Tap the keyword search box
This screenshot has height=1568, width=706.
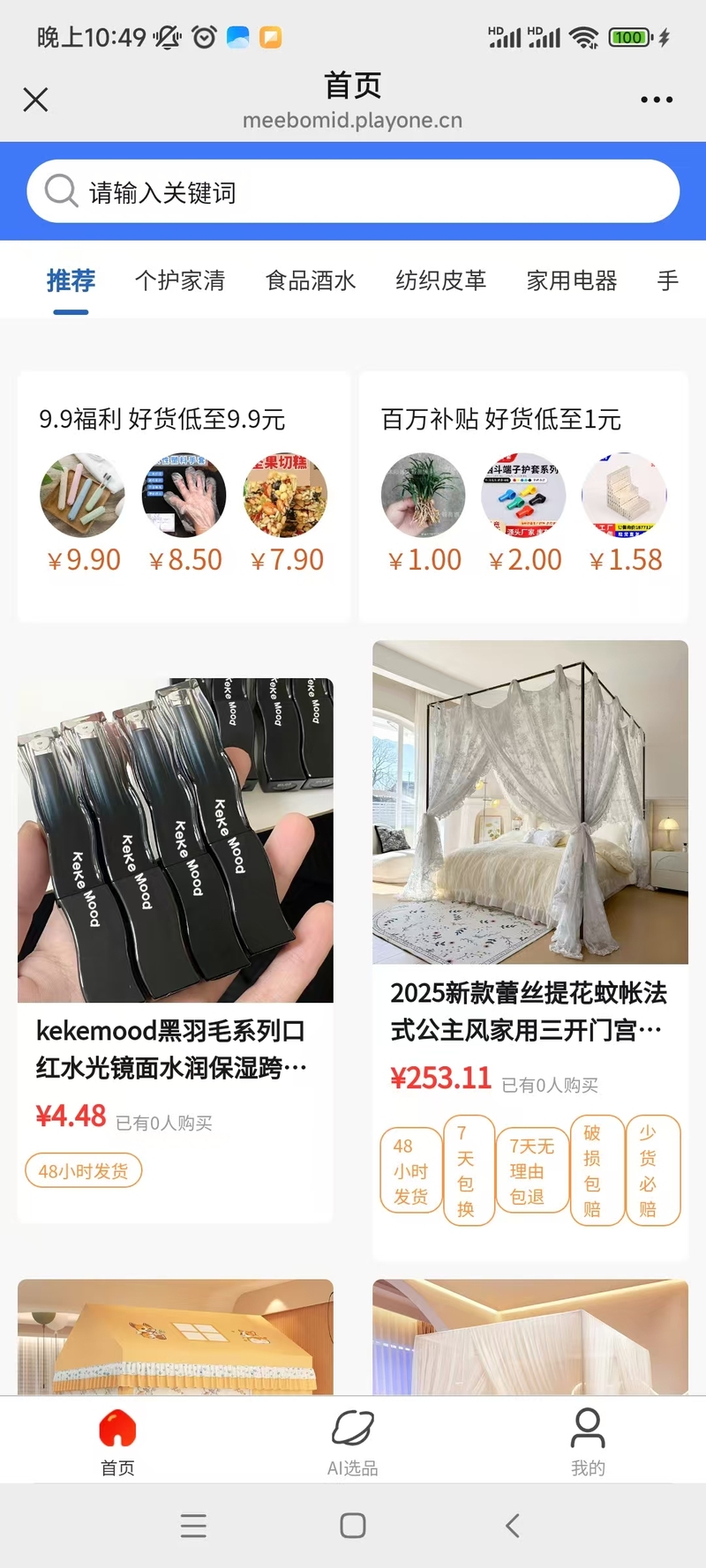click(353, 191)
